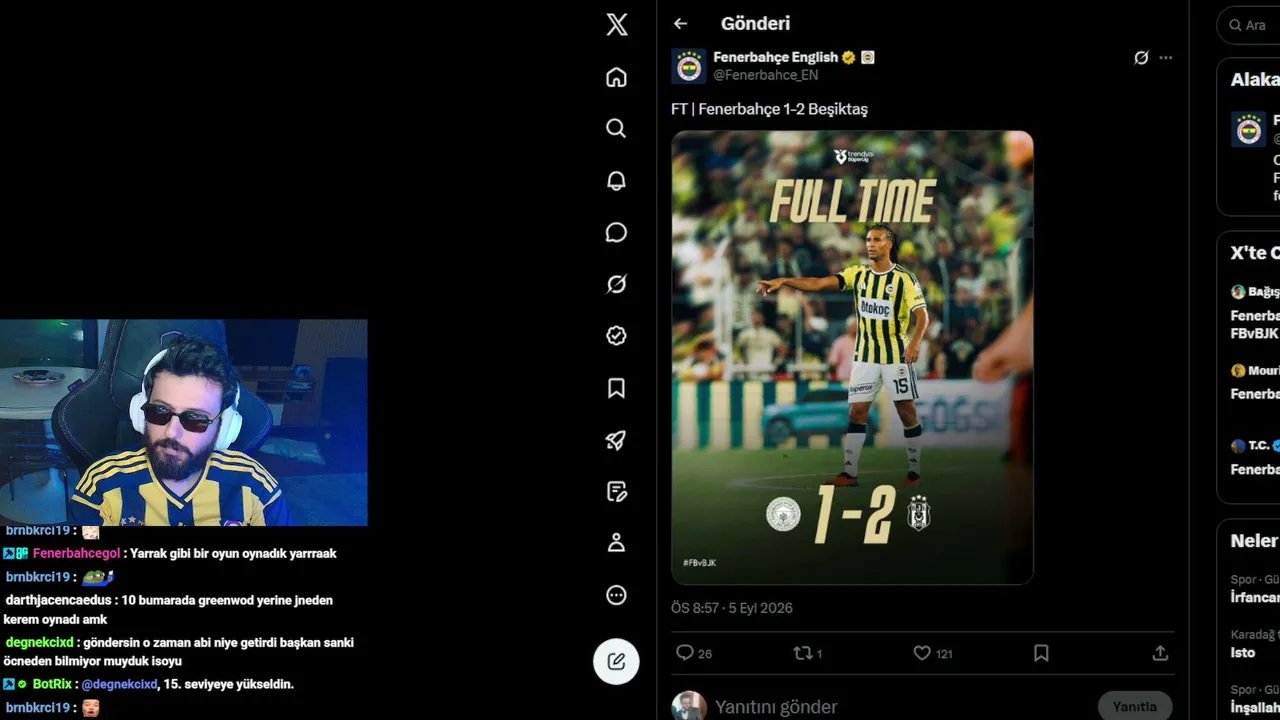Share the post with the upload icon

[1160, 653]
